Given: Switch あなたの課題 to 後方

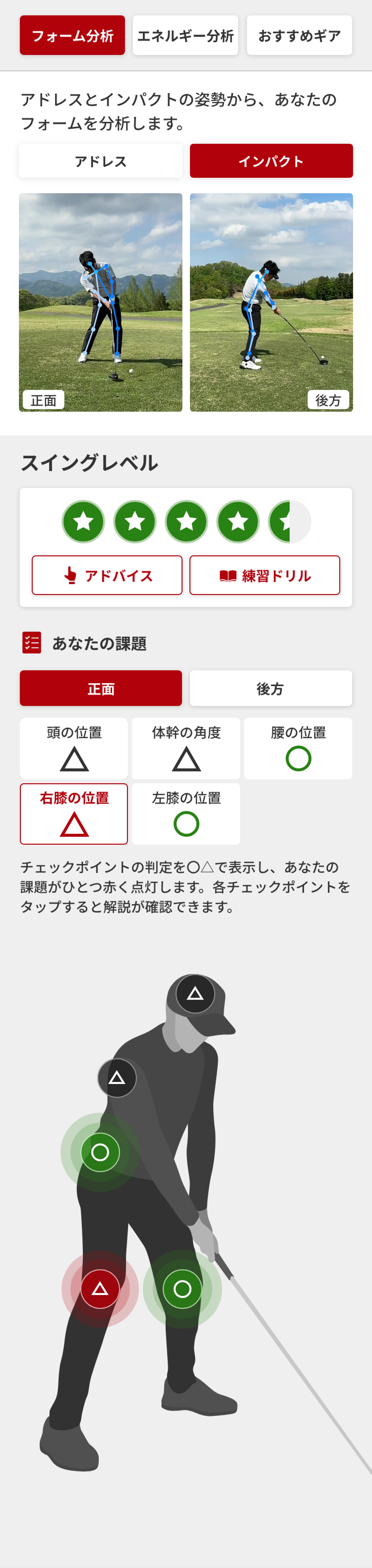Looking at the screenshot, I should click(x=271, y=688).
